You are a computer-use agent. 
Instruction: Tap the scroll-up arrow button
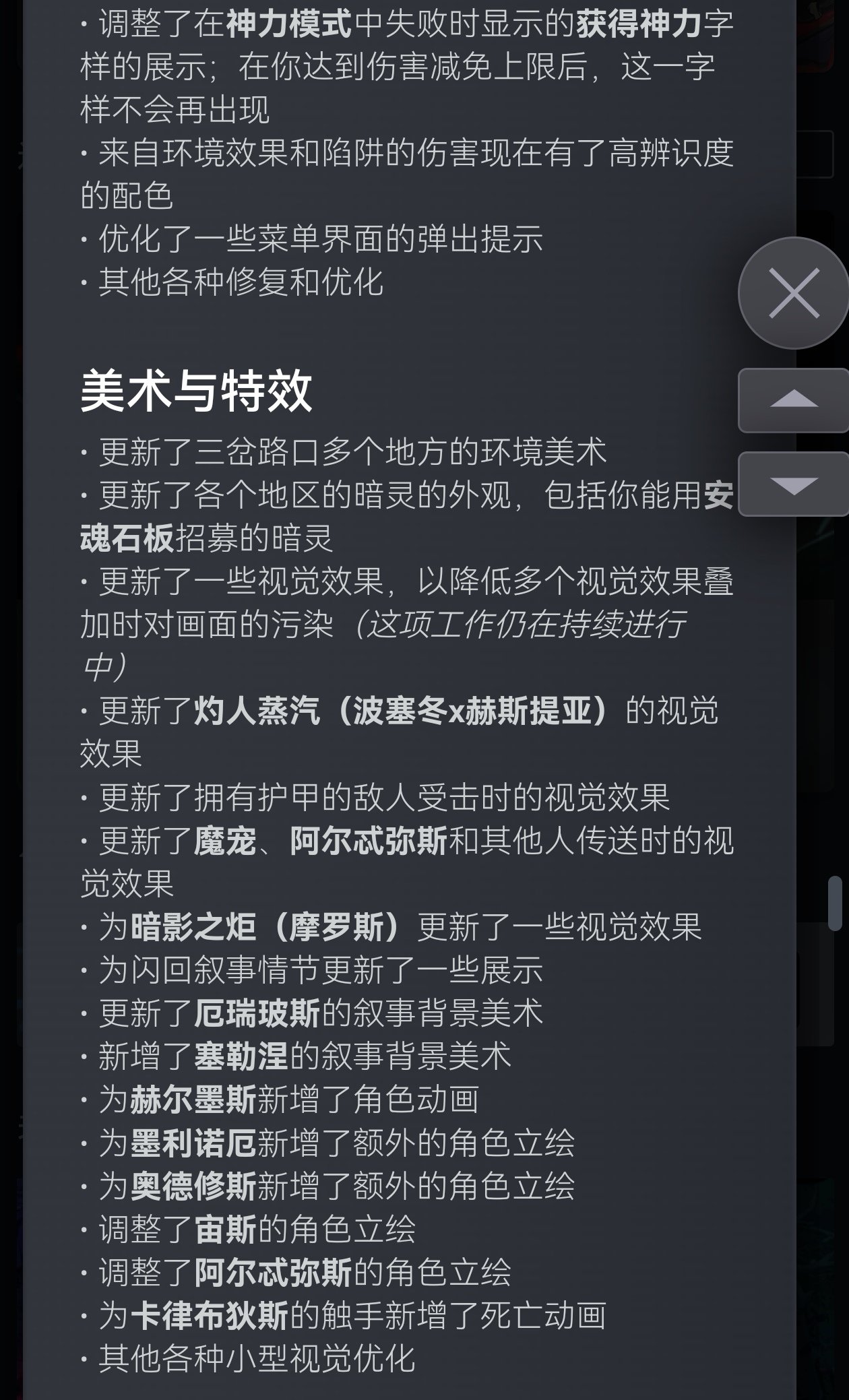[x=794, y=400]
